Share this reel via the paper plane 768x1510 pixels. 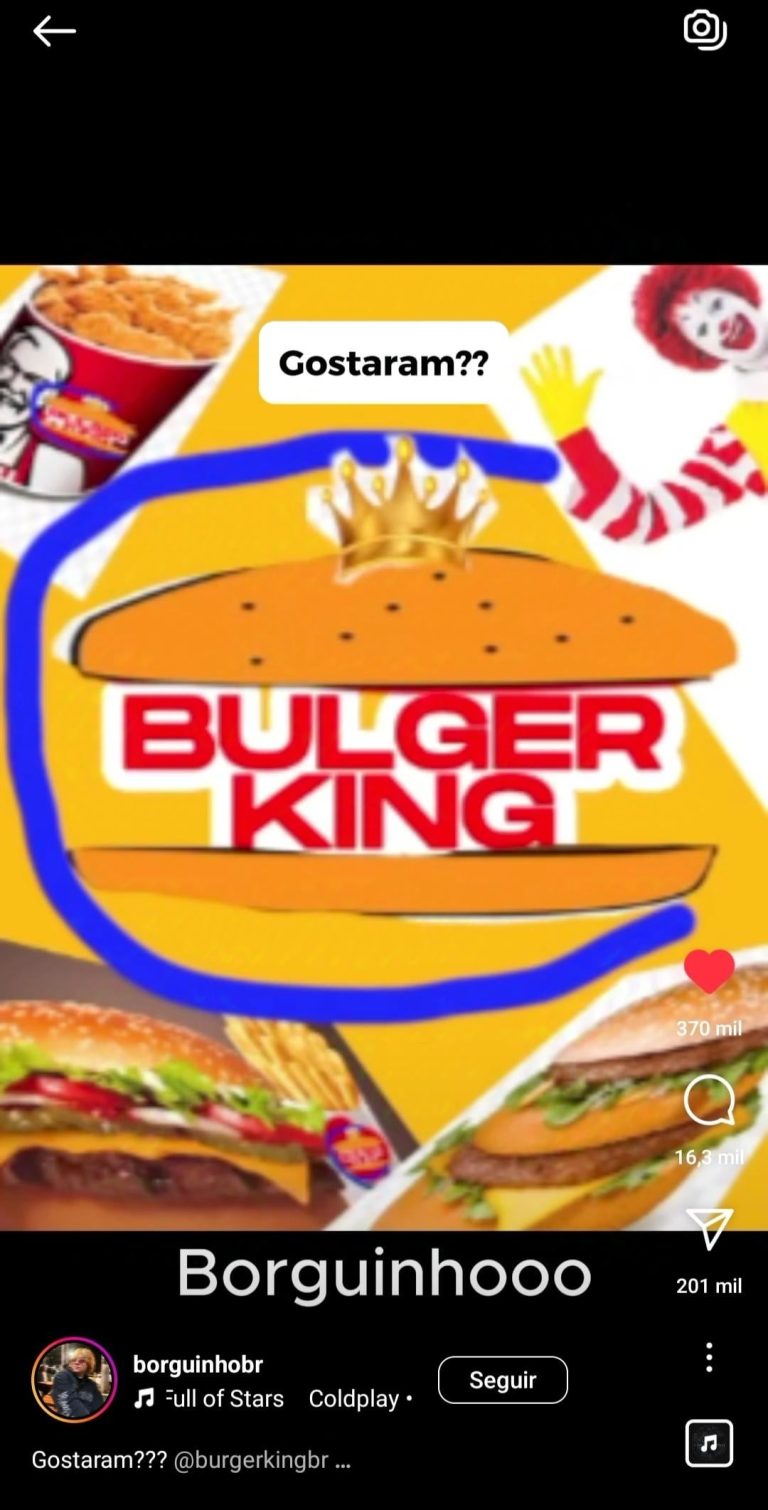click(710, 1229)
